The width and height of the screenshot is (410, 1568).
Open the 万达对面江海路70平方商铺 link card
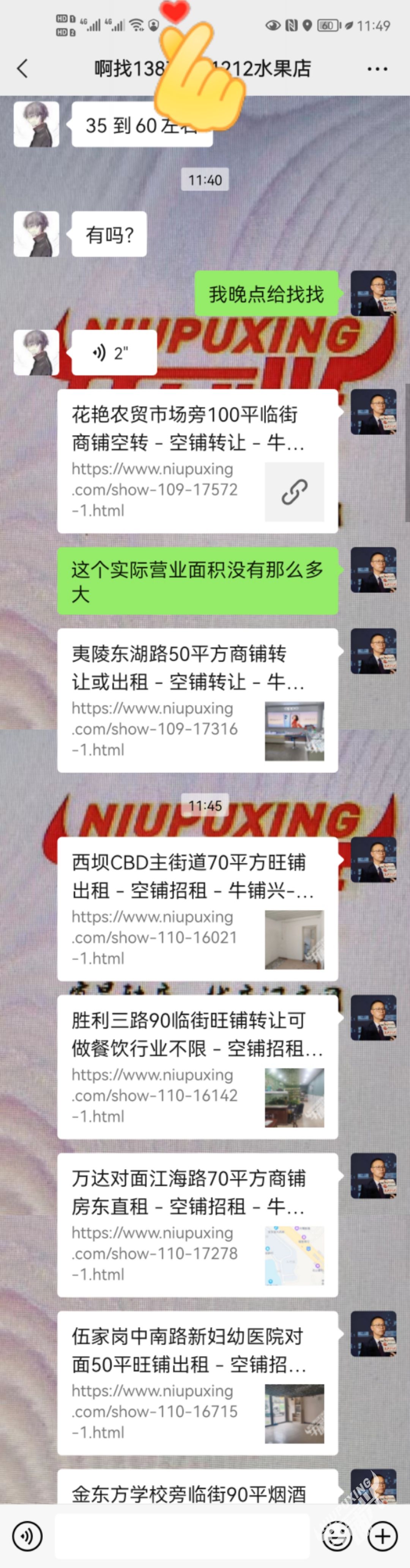197,1224
